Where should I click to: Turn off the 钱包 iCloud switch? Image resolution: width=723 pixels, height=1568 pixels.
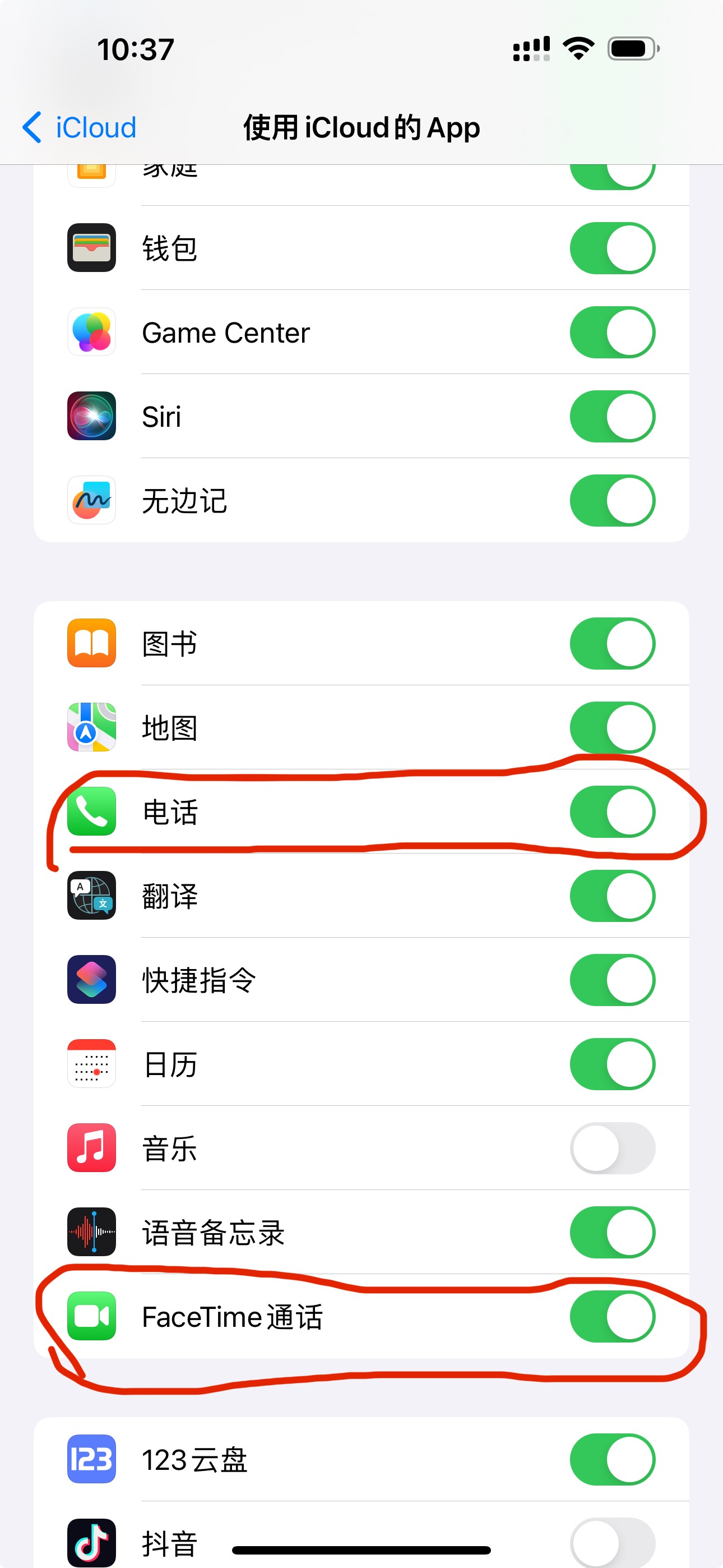click(x=611, y=248)
